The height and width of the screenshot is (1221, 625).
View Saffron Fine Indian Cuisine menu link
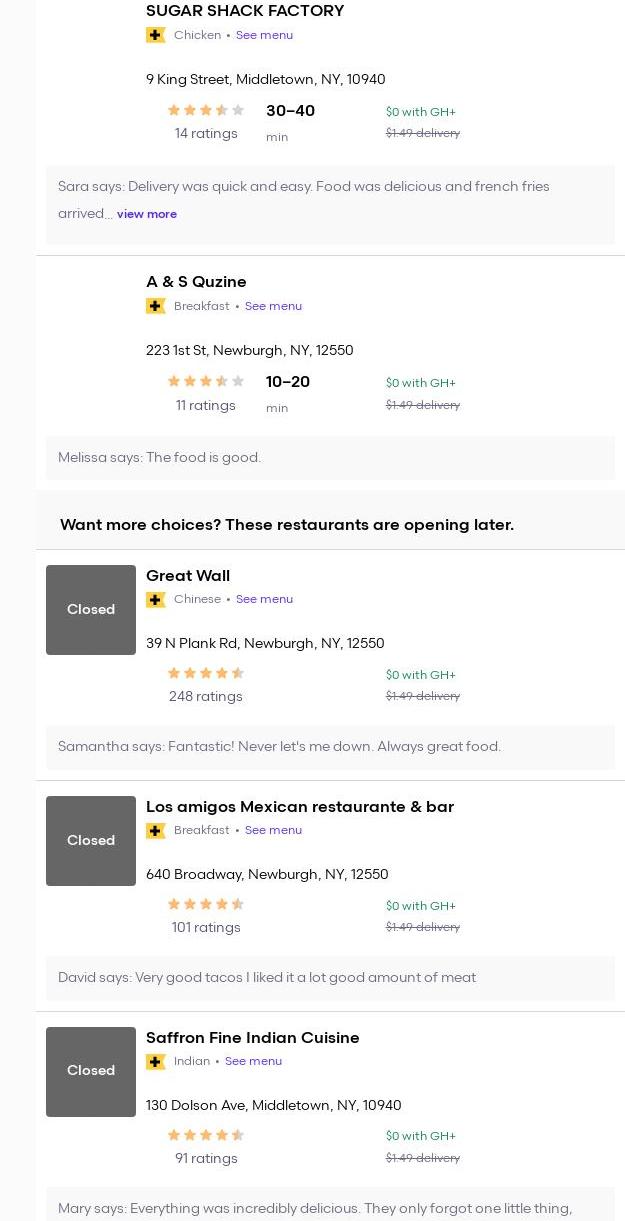253,1061
